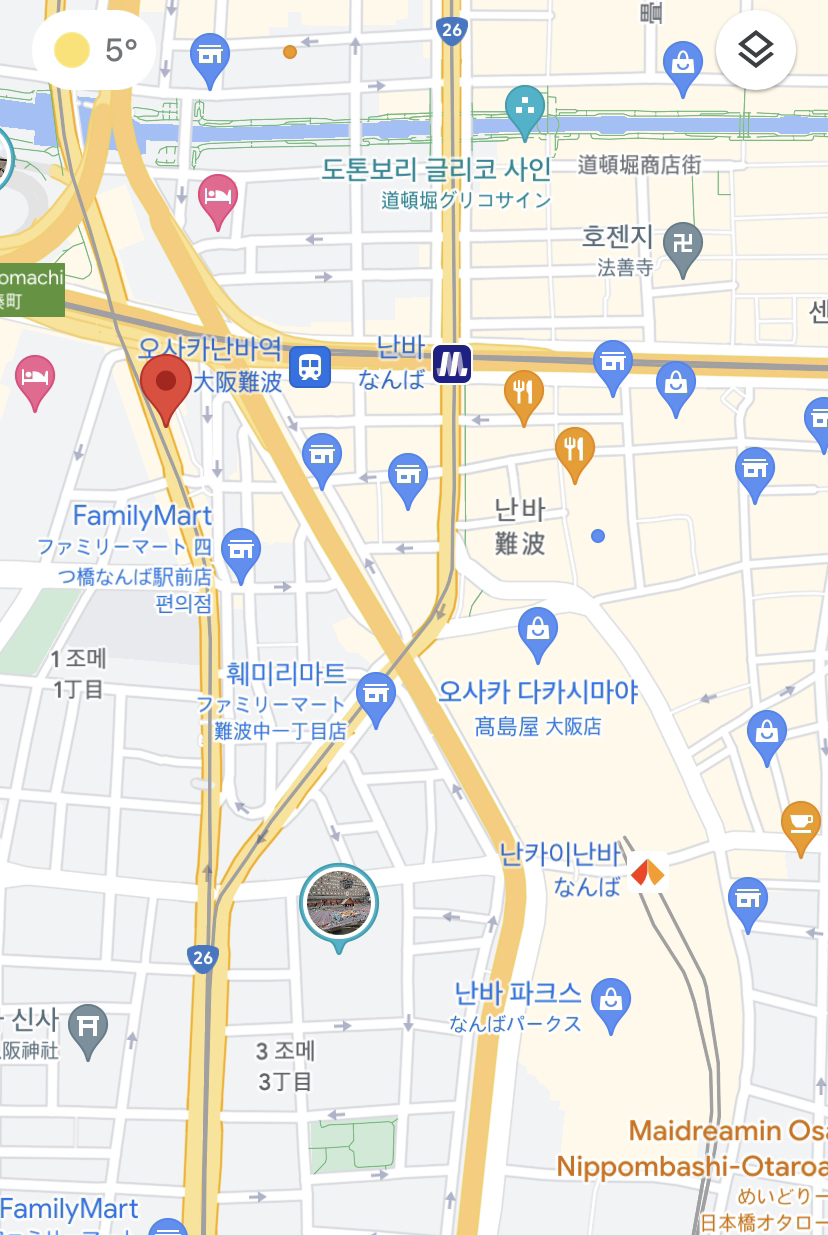Open the 난바 파크스 shopping pin

610,1004
